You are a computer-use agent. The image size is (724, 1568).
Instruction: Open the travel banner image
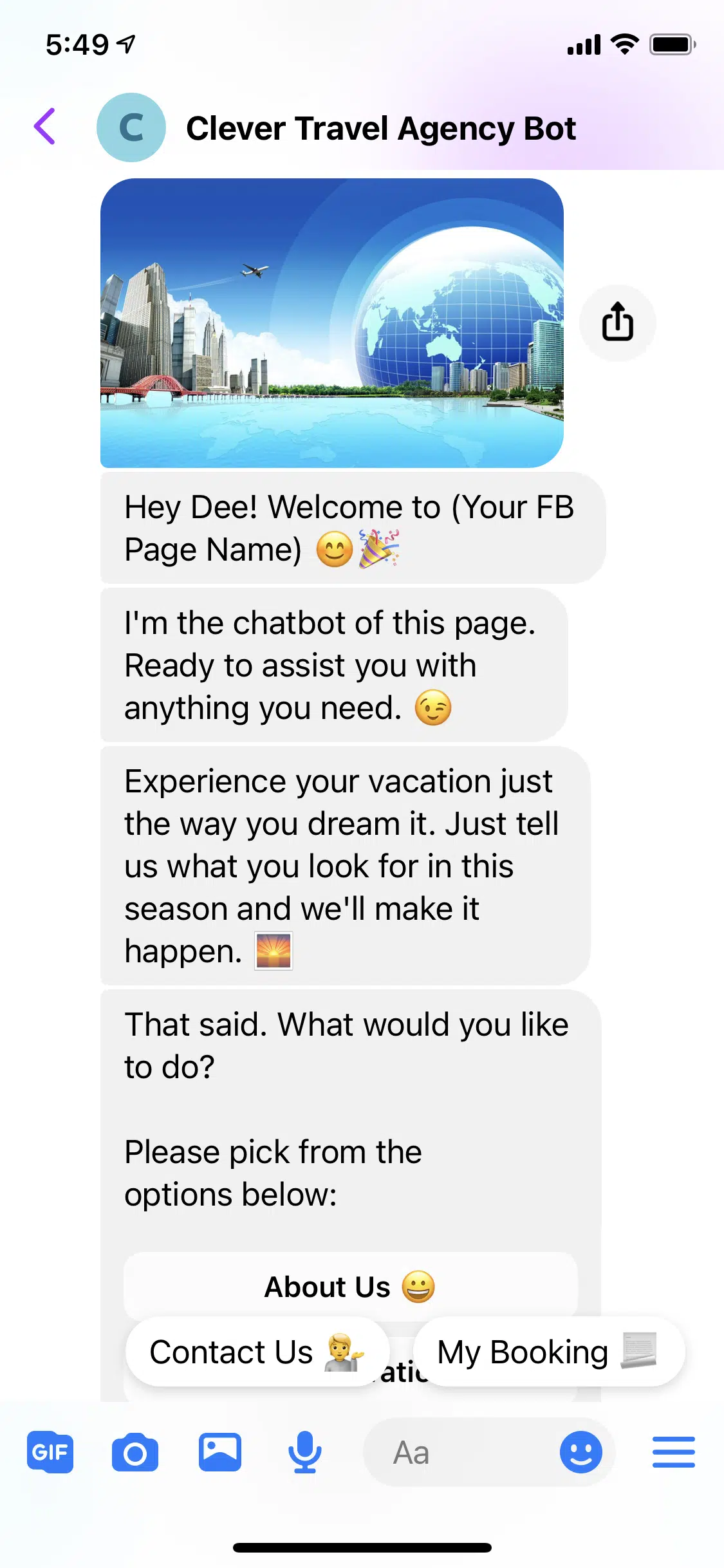[331, 322]
